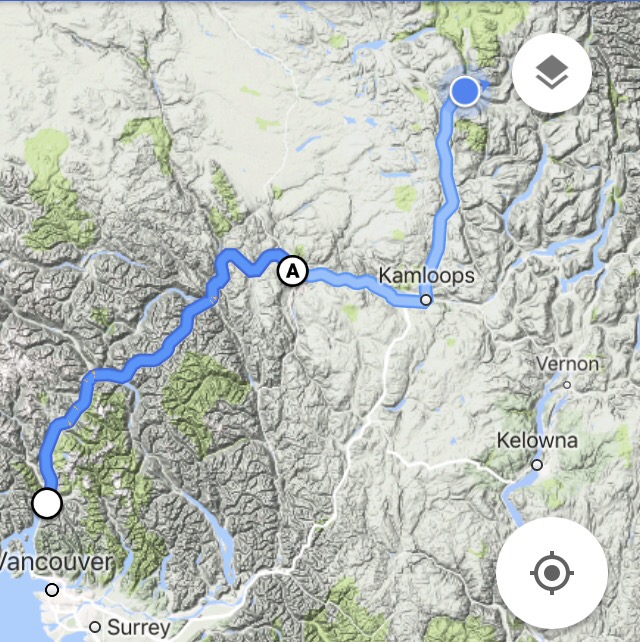
Task: Tap the blue current-location dot
Action: point(465,92)
